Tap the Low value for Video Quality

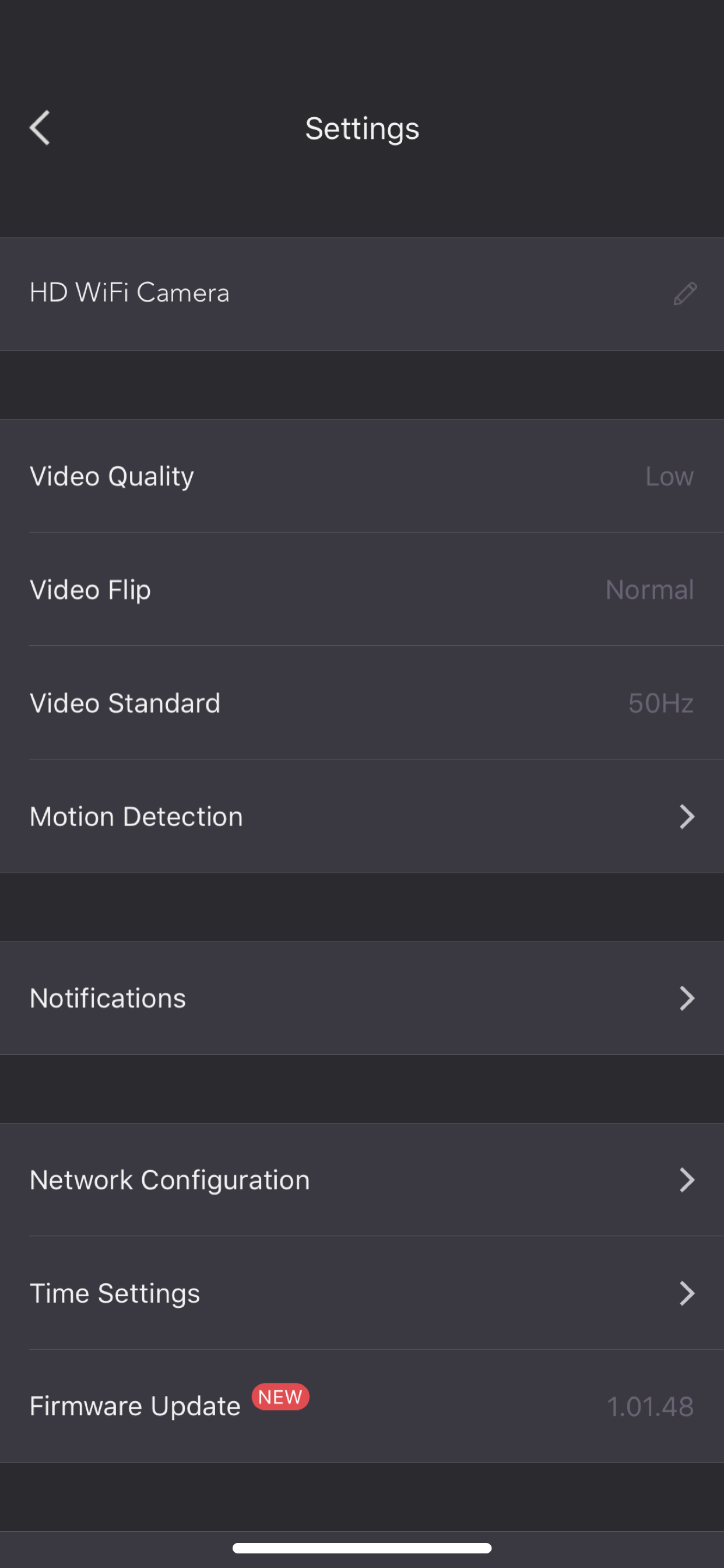click(668, 477)
